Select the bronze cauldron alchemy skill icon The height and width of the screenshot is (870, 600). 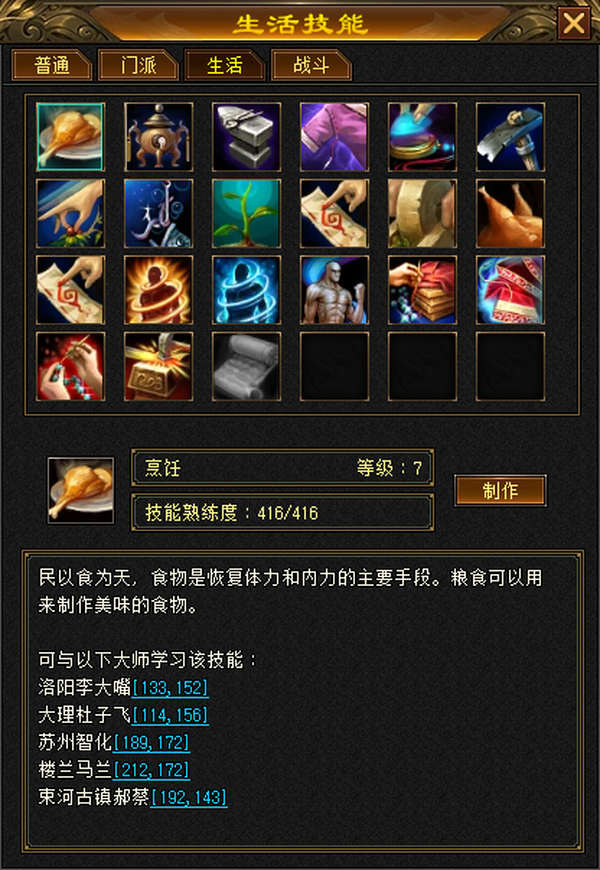[159, 136]
